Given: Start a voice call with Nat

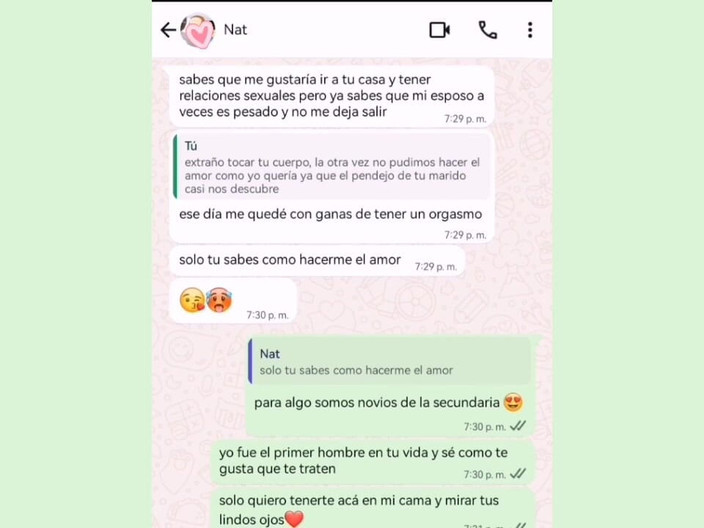Looking at the screenshot, I should coord(487,30).
